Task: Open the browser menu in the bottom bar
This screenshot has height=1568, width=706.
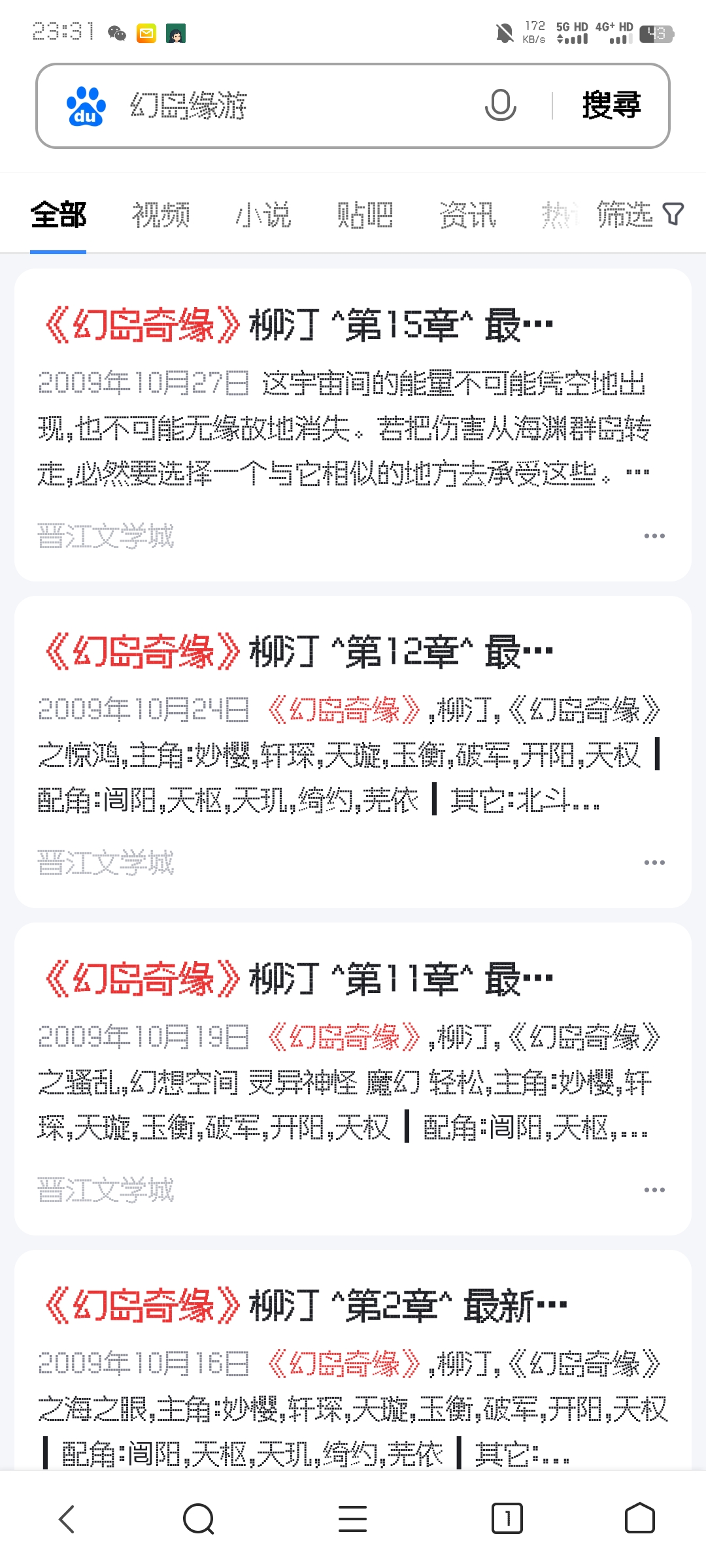Action: [353, 1519]
